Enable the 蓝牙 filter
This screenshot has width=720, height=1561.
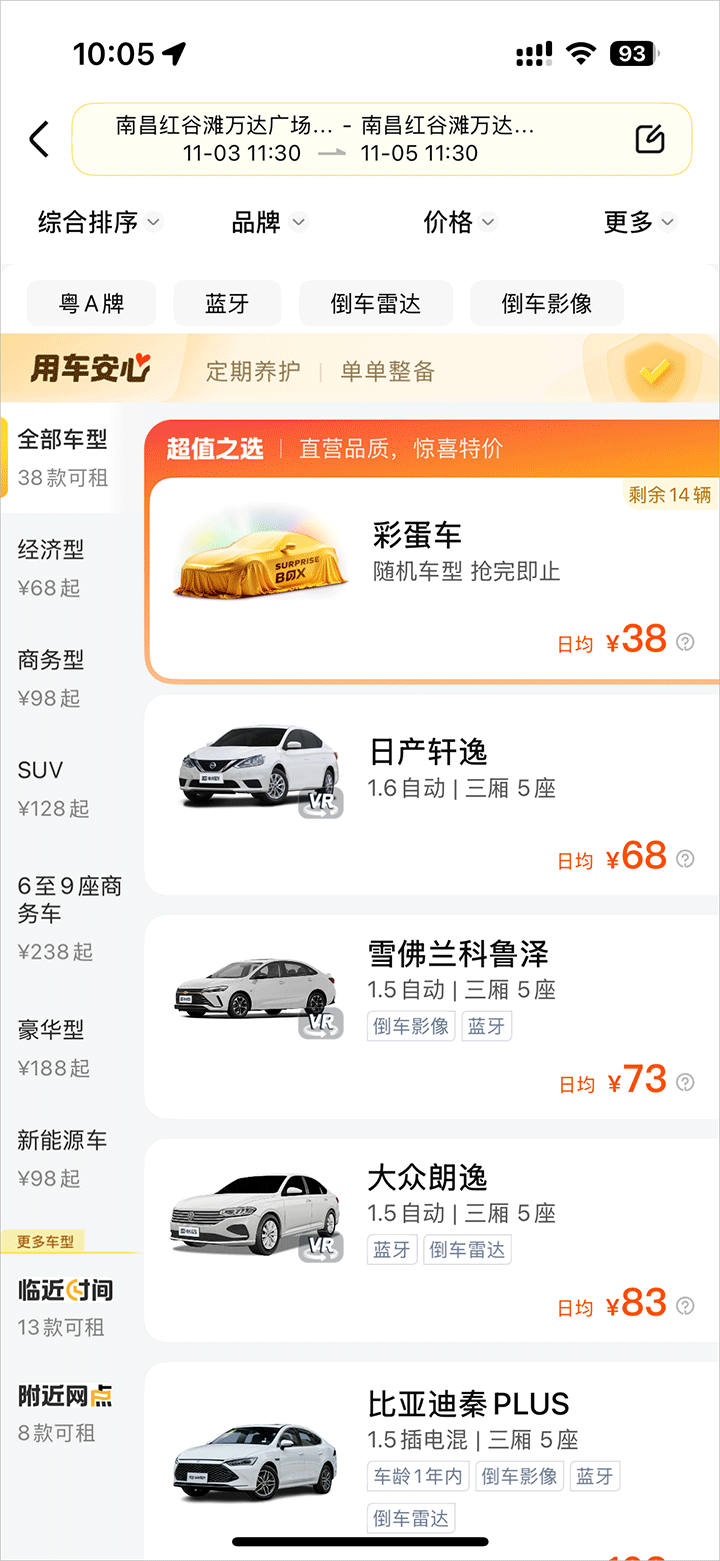(x=227, y=302)
